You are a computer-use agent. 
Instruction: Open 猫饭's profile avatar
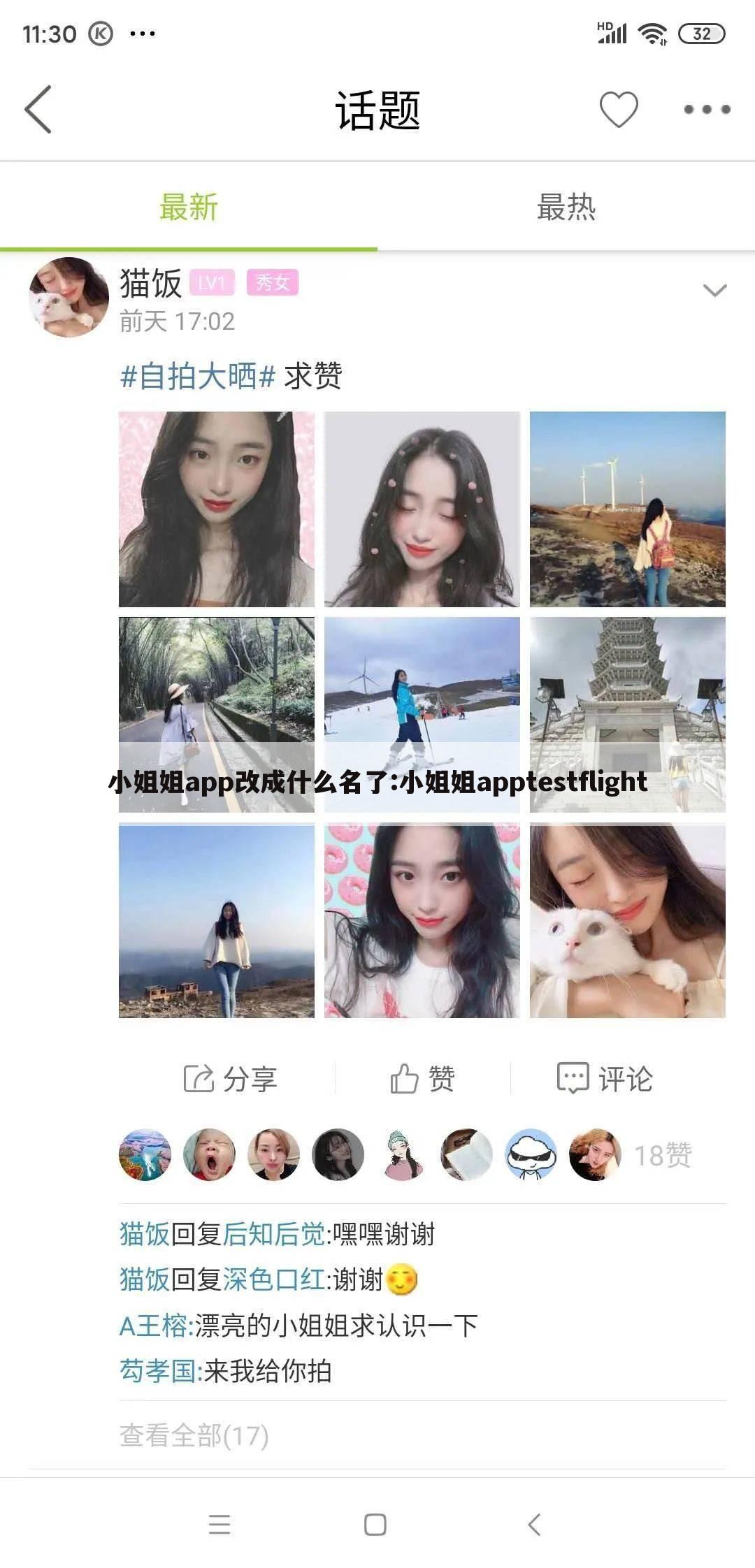tap(69, 297)
